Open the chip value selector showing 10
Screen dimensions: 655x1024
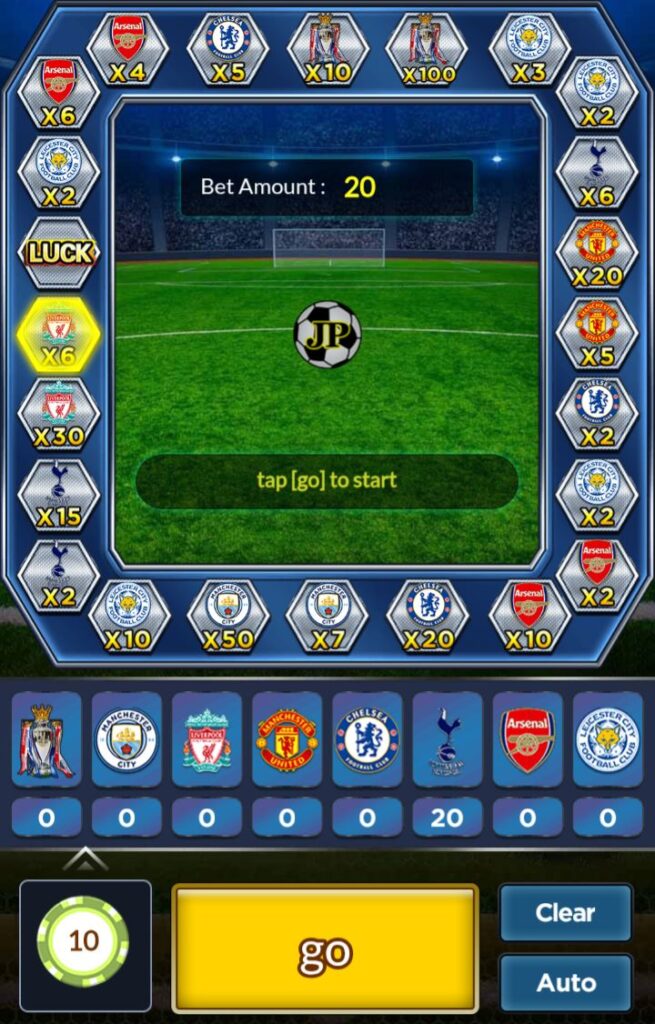84,942
